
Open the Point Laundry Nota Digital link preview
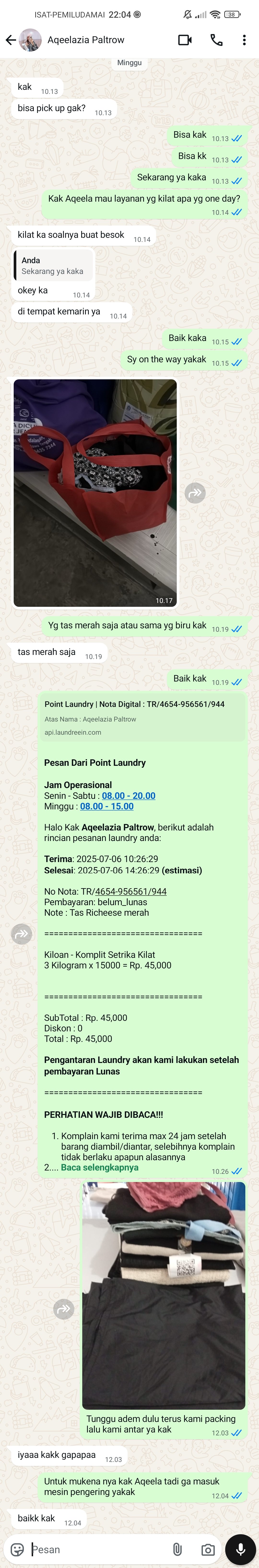pyautogui.click(x=142, y=718)
